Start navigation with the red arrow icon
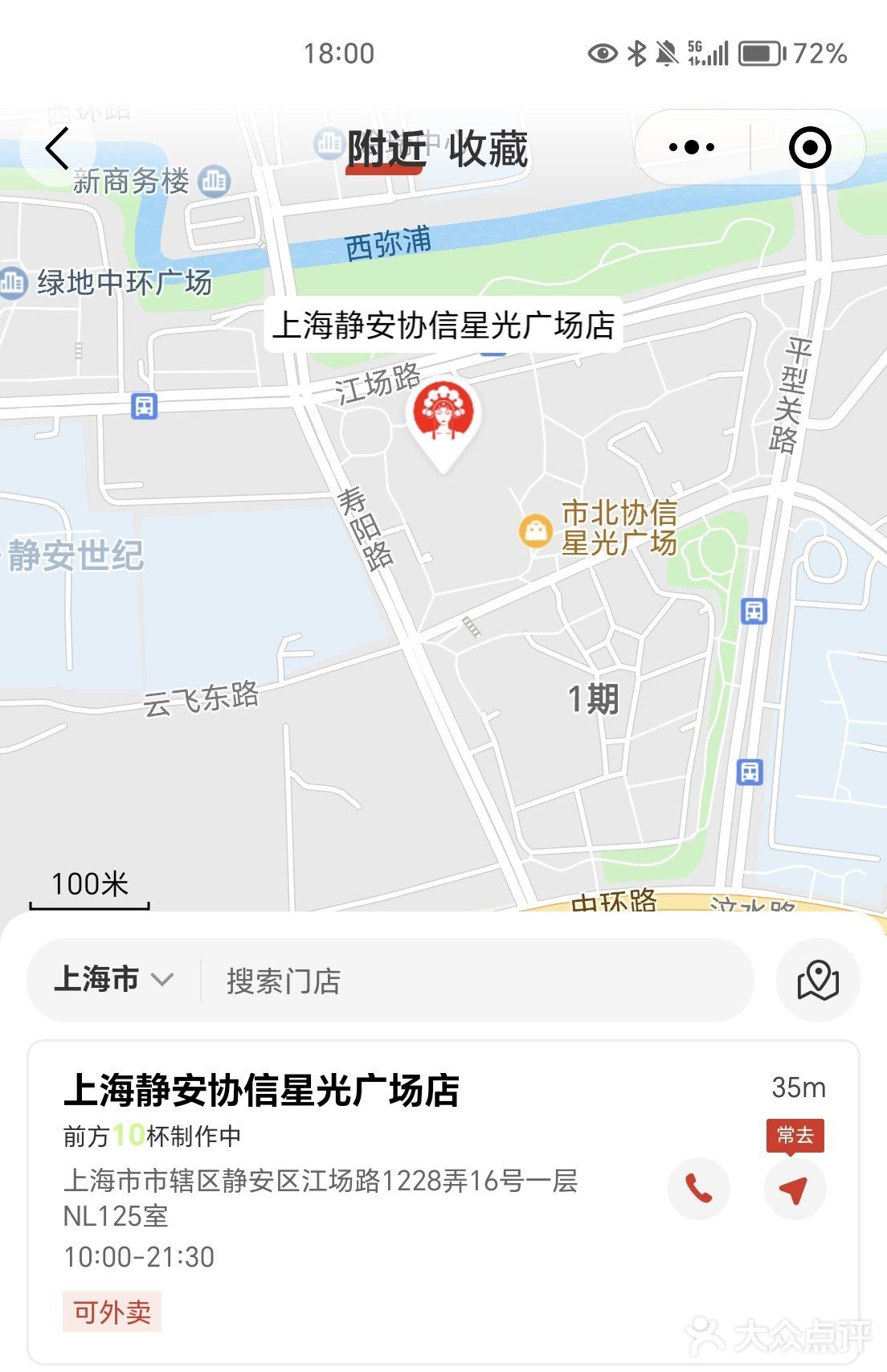The image size is (887, 1372). [794, 1190]
